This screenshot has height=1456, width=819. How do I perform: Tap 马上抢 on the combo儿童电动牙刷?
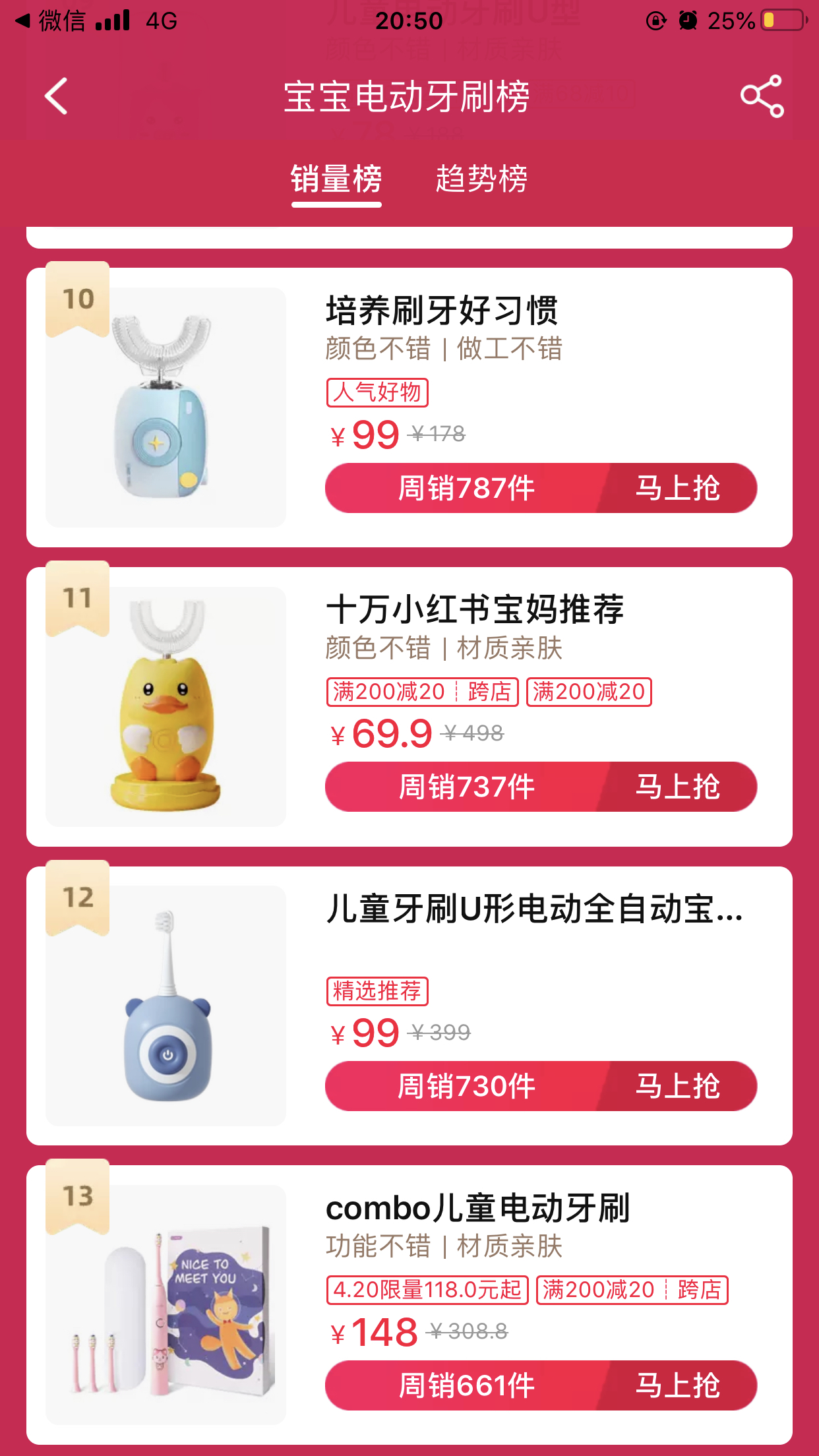point(677,1386)
